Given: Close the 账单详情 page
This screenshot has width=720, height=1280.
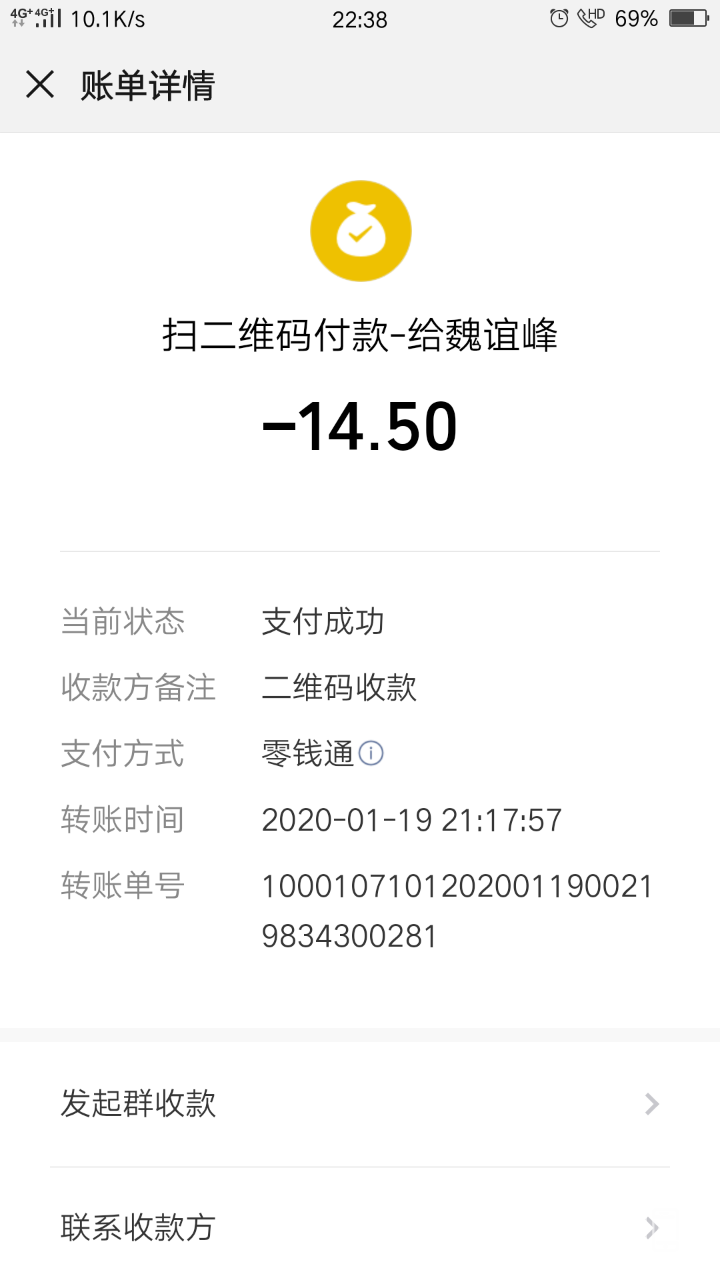Looking at the screenshot, I should click(40, 85).
